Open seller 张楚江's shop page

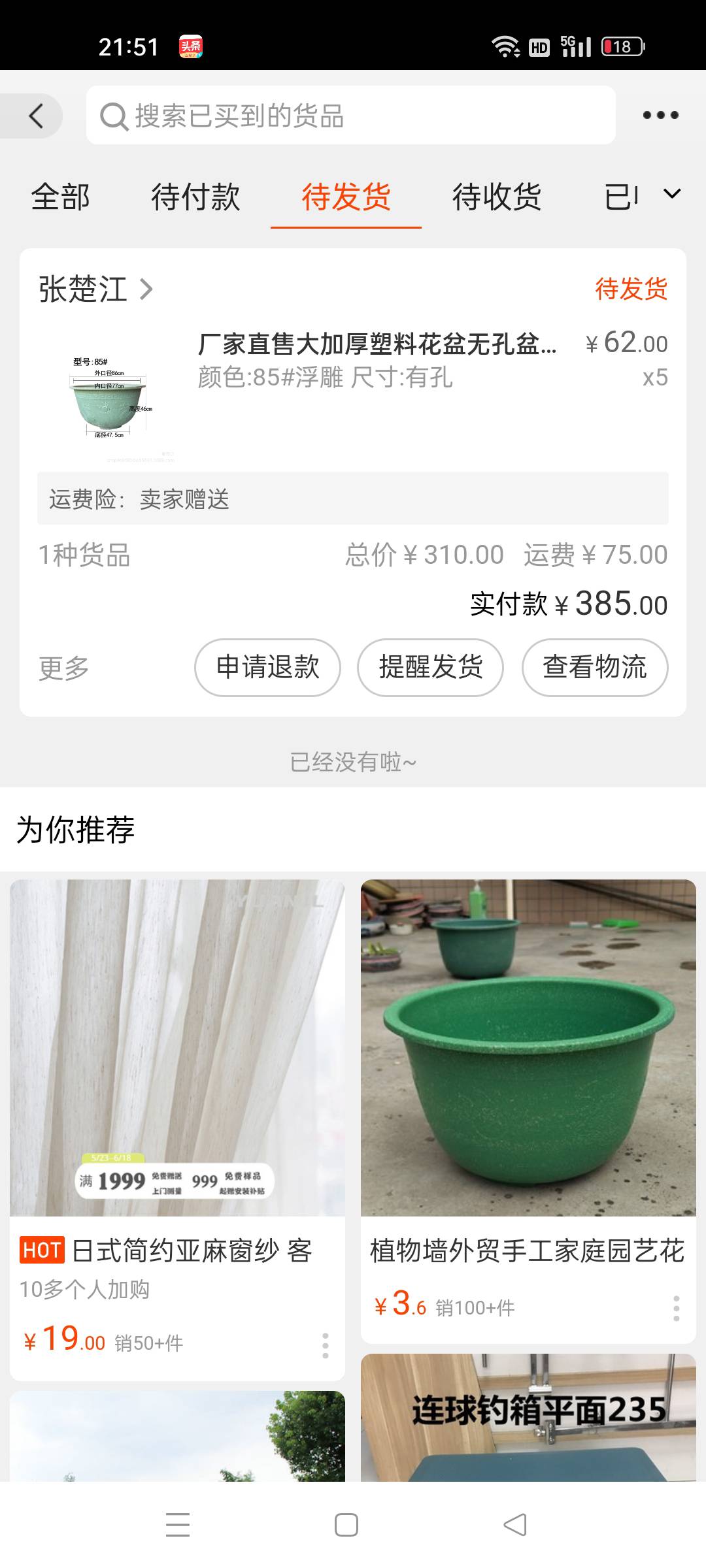[95, 289]
